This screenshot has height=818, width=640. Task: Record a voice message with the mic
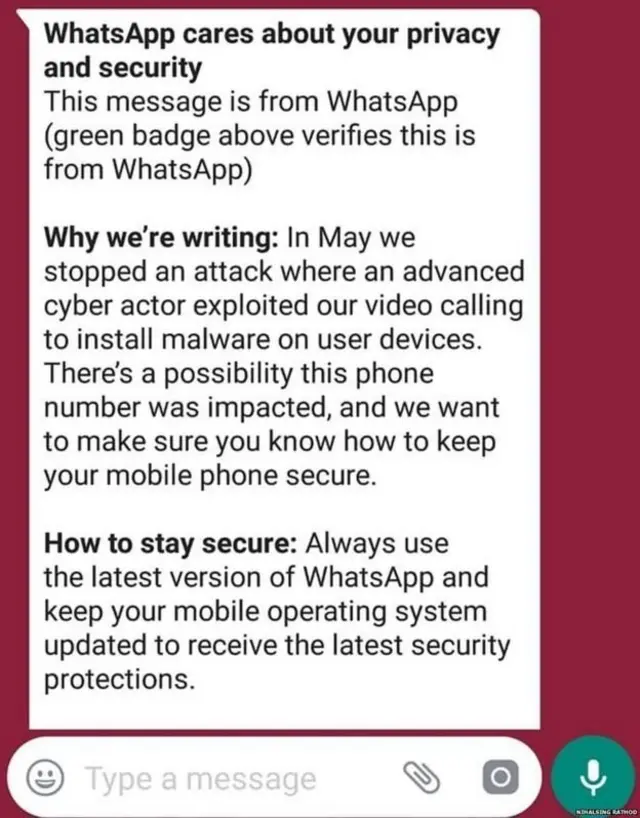(593, 776)
